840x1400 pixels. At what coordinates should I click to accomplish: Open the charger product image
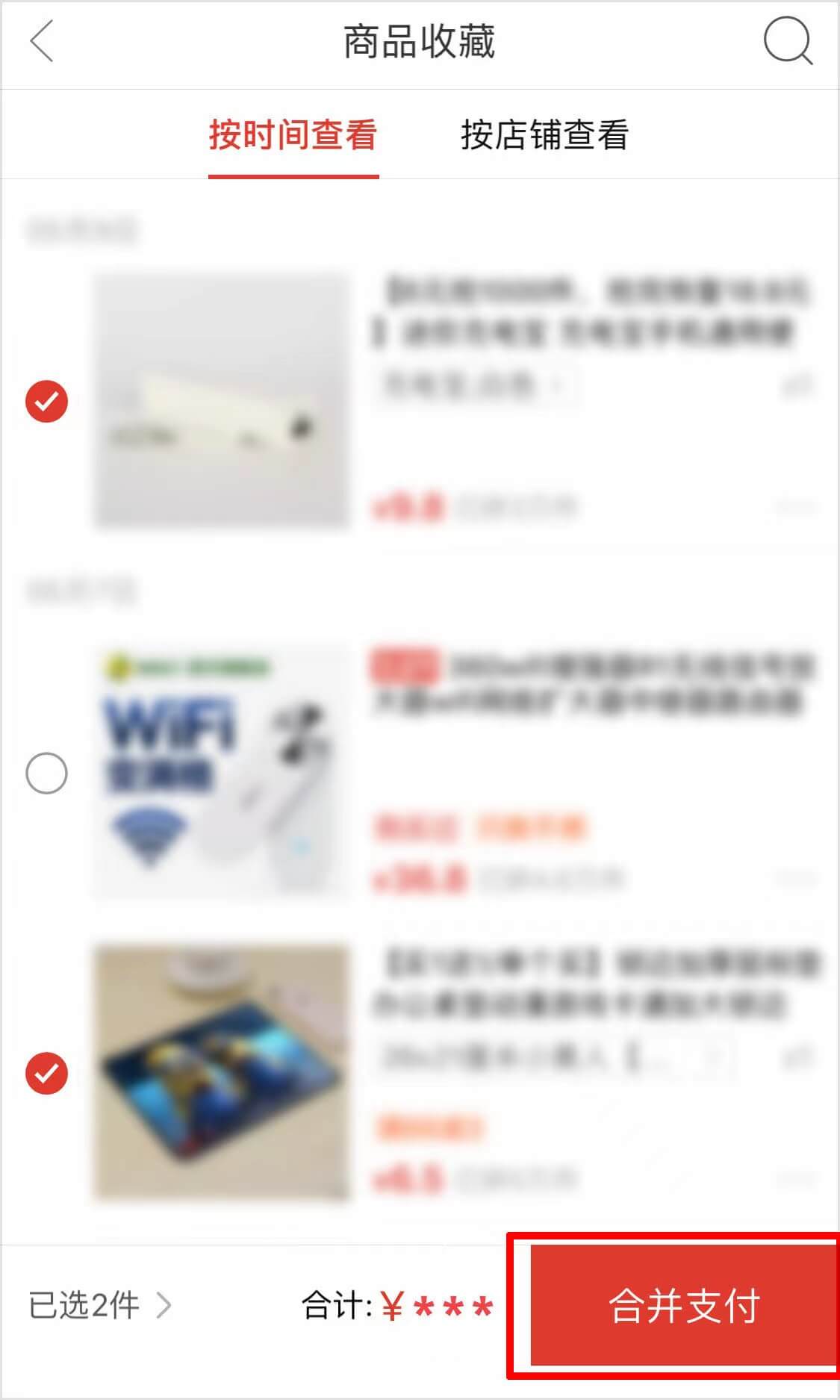pyautogui.click(x=222, y=402)
